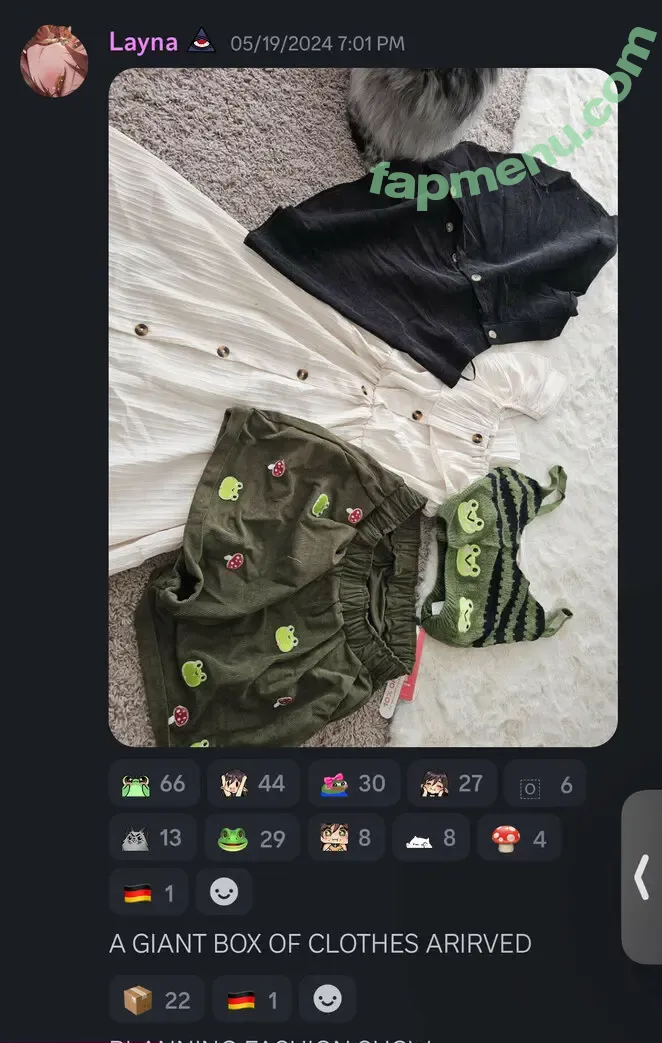Tap the reaction showing 27
662x1043 pixels.
451,783
